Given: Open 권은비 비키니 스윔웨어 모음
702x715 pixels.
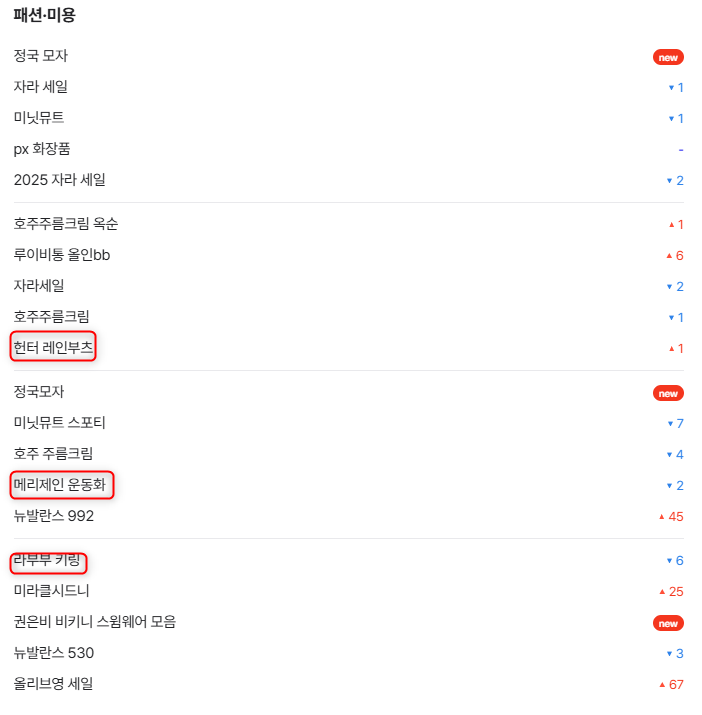Looking at the screenshot, I should point(95,622).
